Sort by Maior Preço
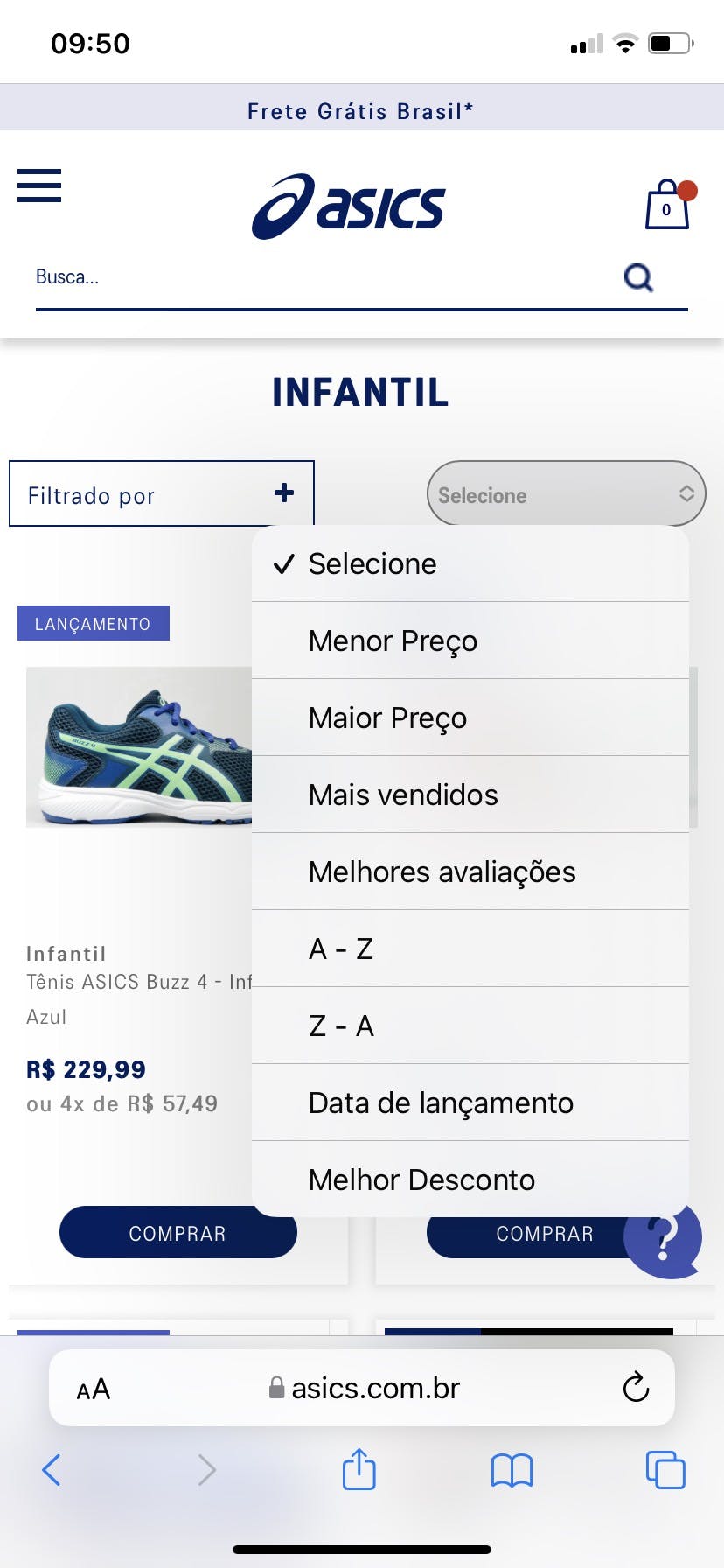724x1568 pixels. [387, 717]
